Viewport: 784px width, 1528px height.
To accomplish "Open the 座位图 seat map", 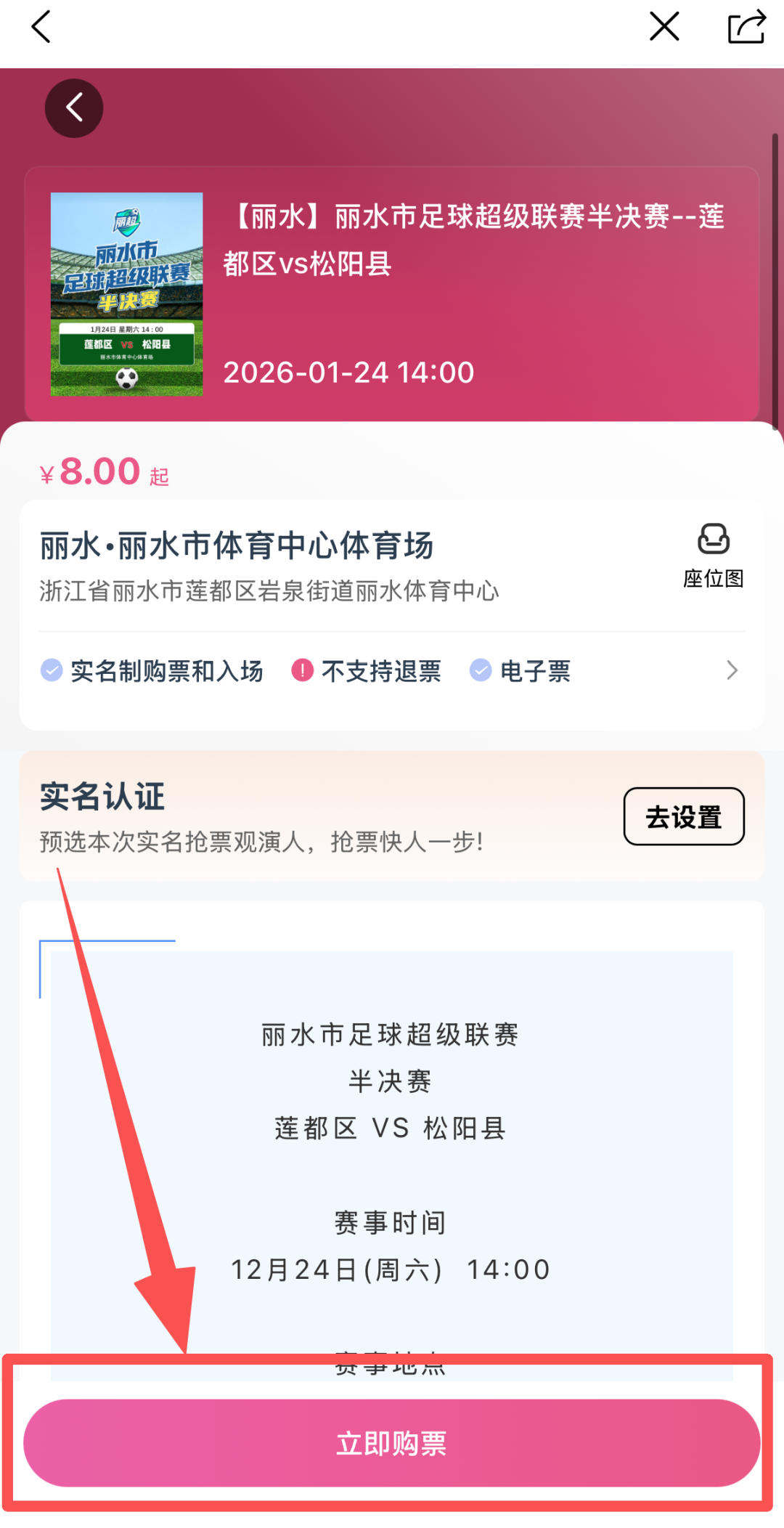I will (x=713, y=556).
